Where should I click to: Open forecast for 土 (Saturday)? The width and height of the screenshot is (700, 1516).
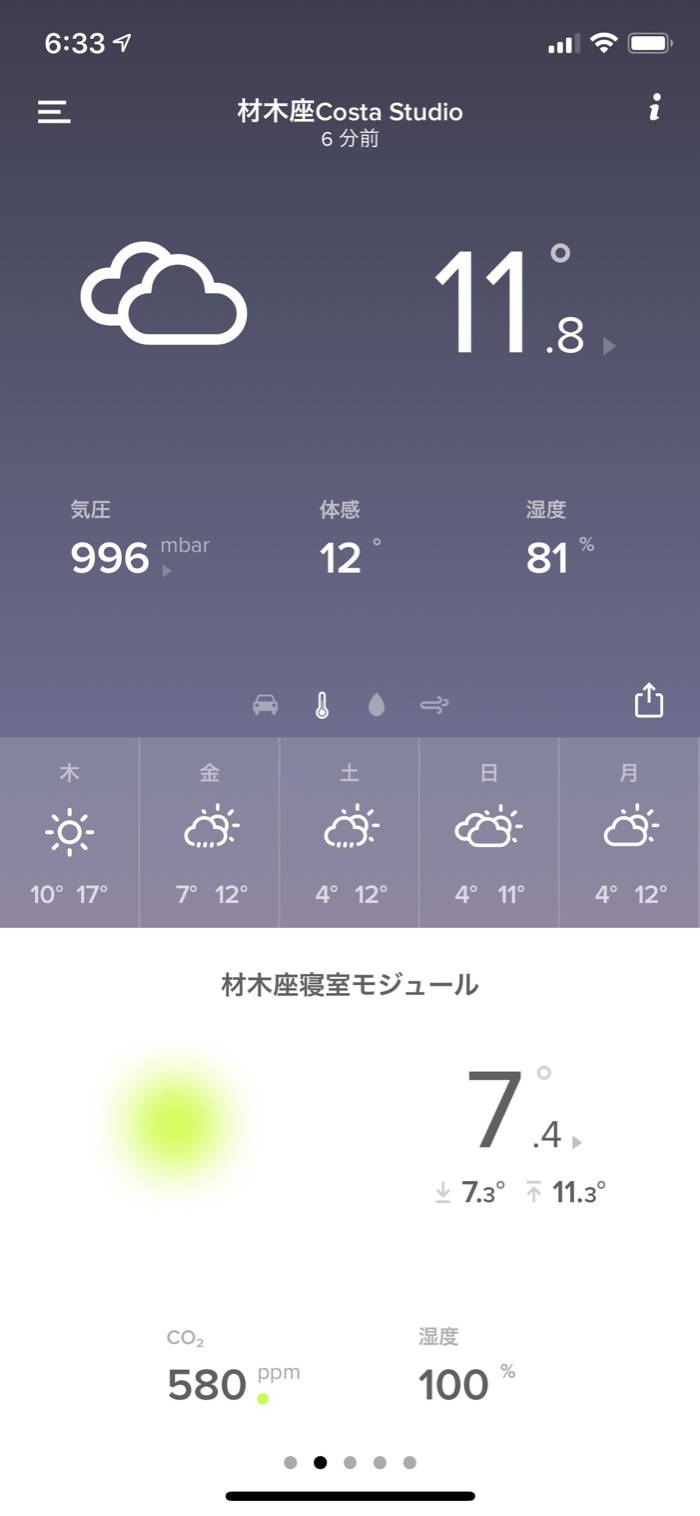pyautogui.click(x=350, y=833)
